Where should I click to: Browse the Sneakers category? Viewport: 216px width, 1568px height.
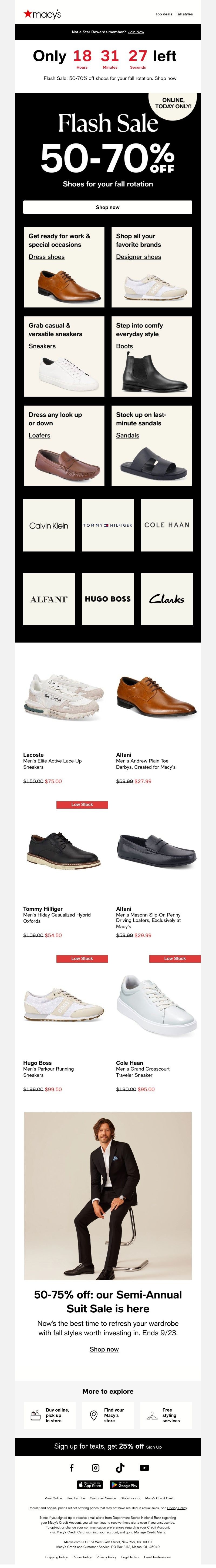coord(42,346)
